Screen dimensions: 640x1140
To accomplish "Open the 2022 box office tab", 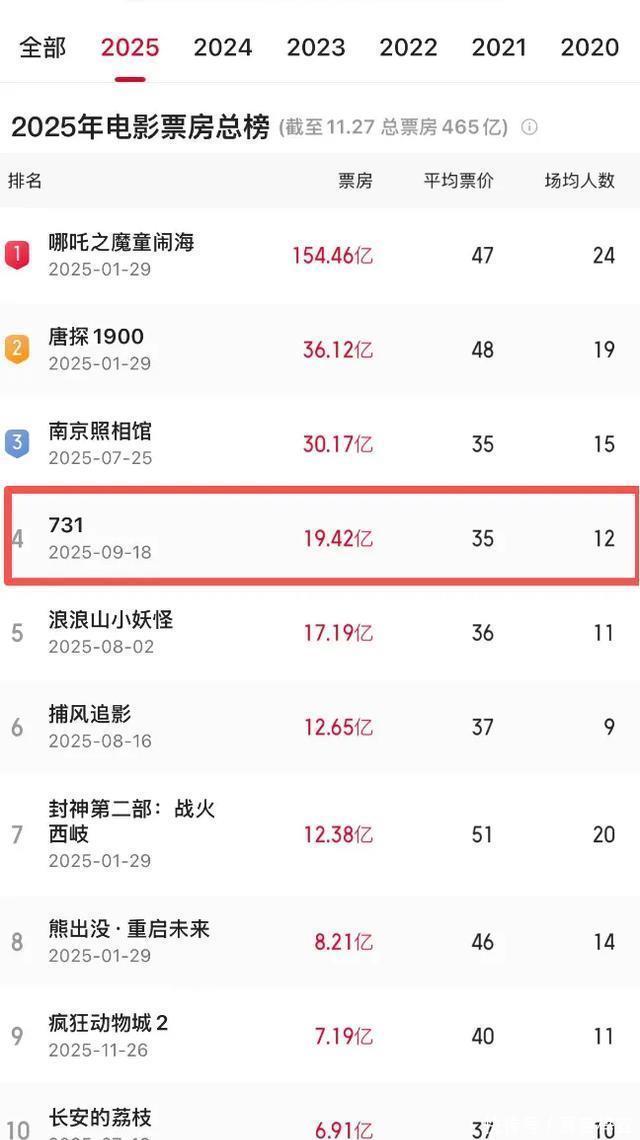I will (x=408, y=47).
